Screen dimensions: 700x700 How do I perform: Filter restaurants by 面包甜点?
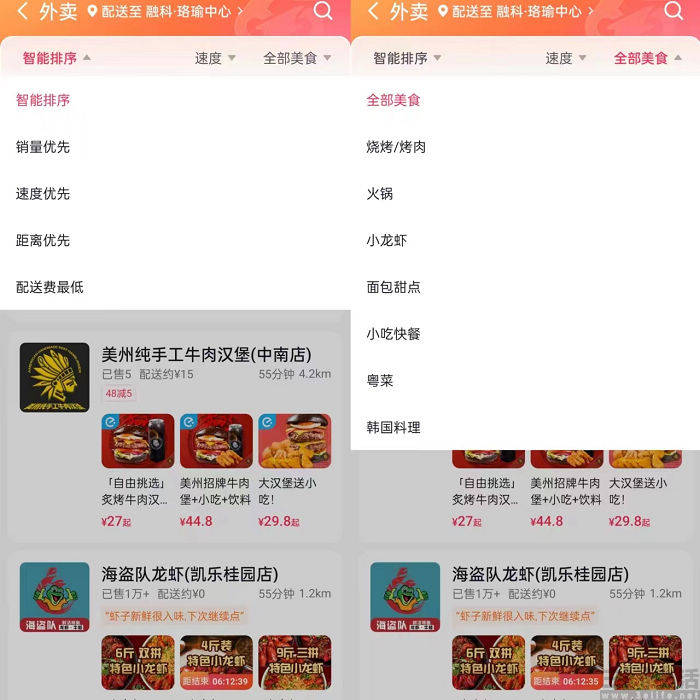pos(394,287)
